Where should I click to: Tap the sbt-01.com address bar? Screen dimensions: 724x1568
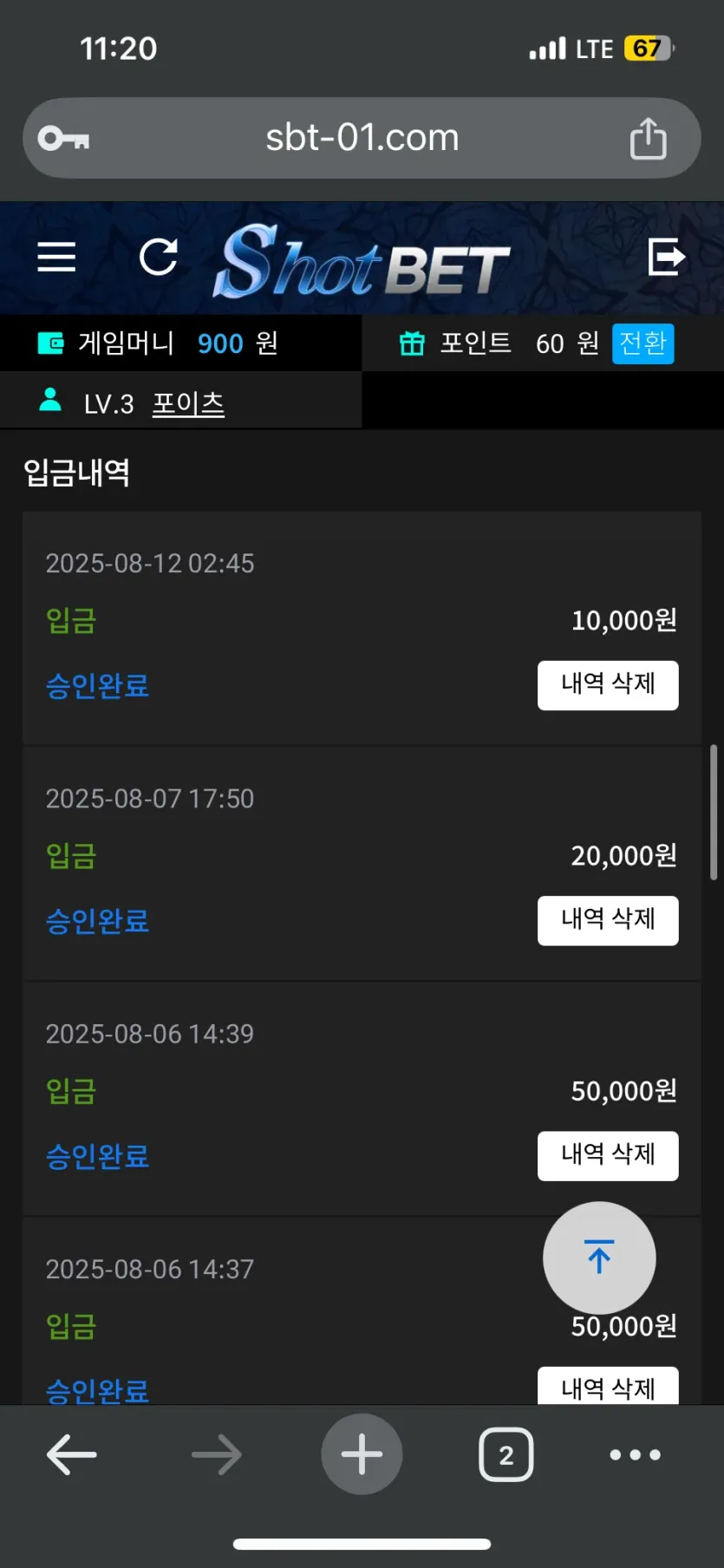tap(362, 138)
